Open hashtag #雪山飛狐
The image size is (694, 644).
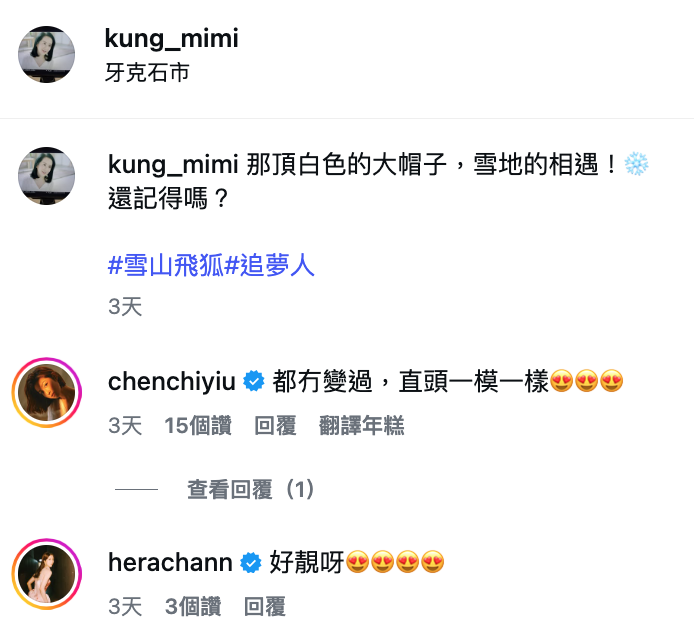coord(165,266)
